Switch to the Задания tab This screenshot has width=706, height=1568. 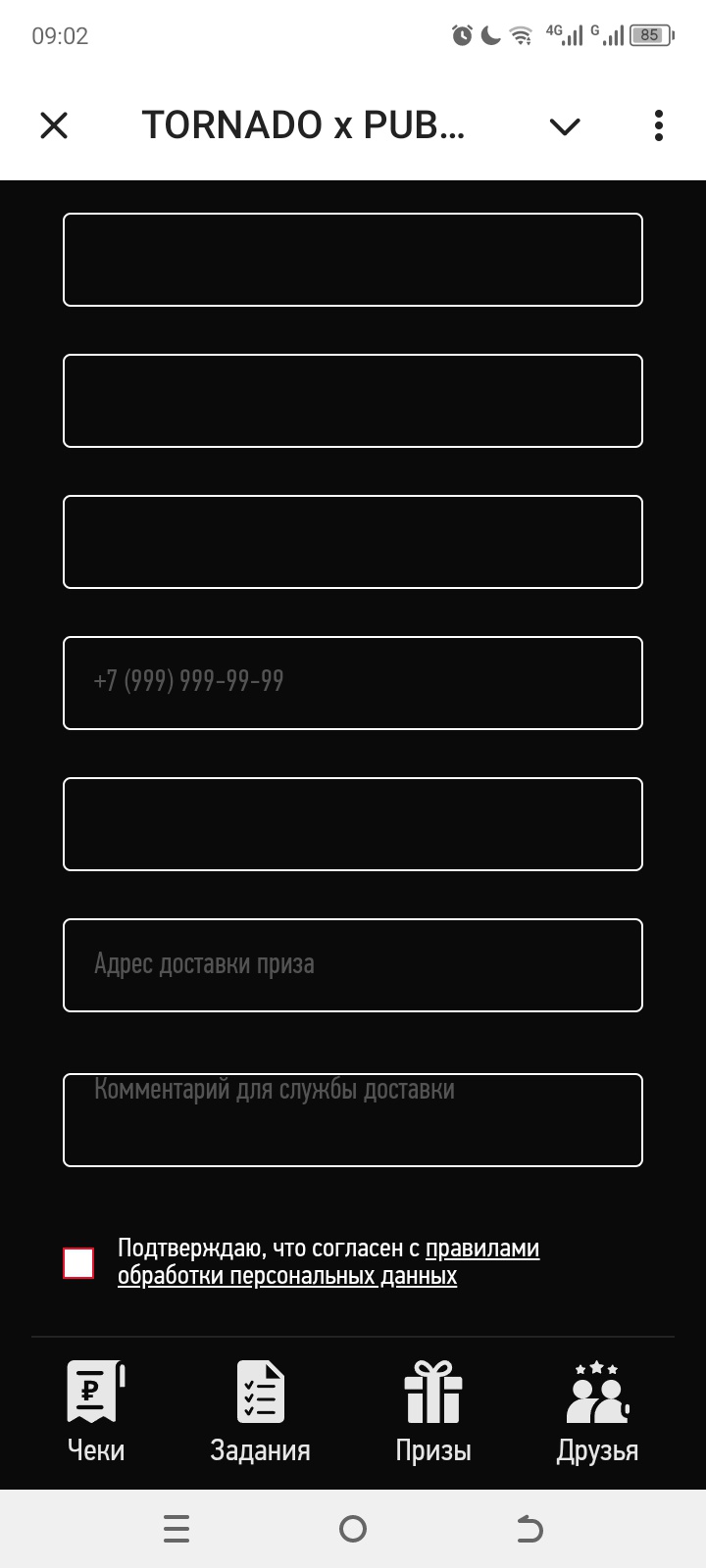click(260, 1411)
